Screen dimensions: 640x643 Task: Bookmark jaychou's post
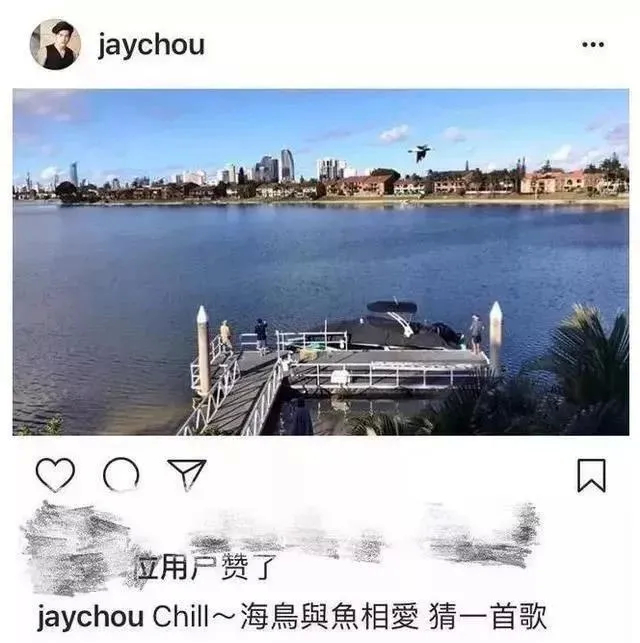591,475
